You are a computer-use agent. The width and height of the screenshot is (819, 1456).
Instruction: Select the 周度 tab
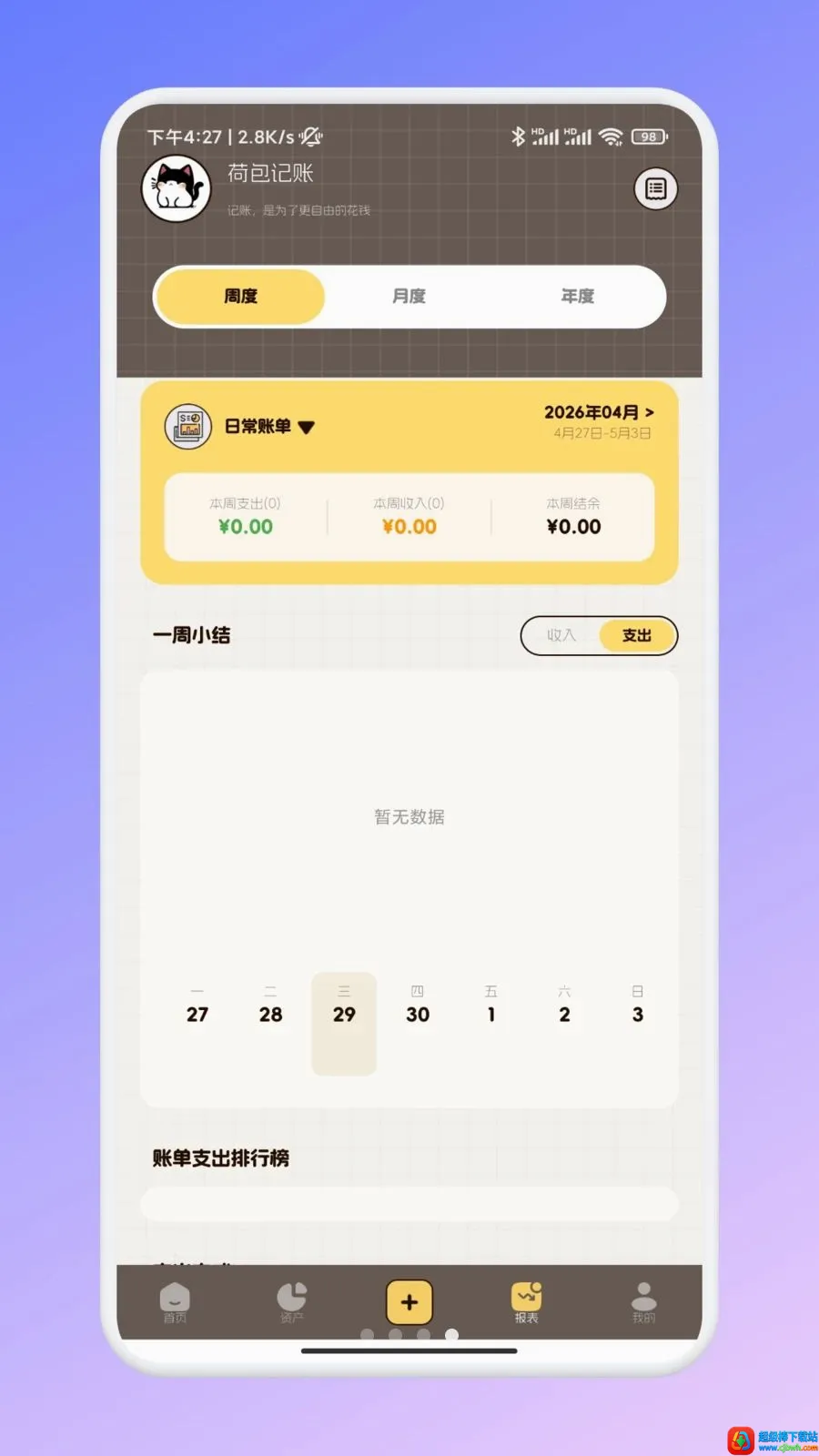(x=240, y=297)
